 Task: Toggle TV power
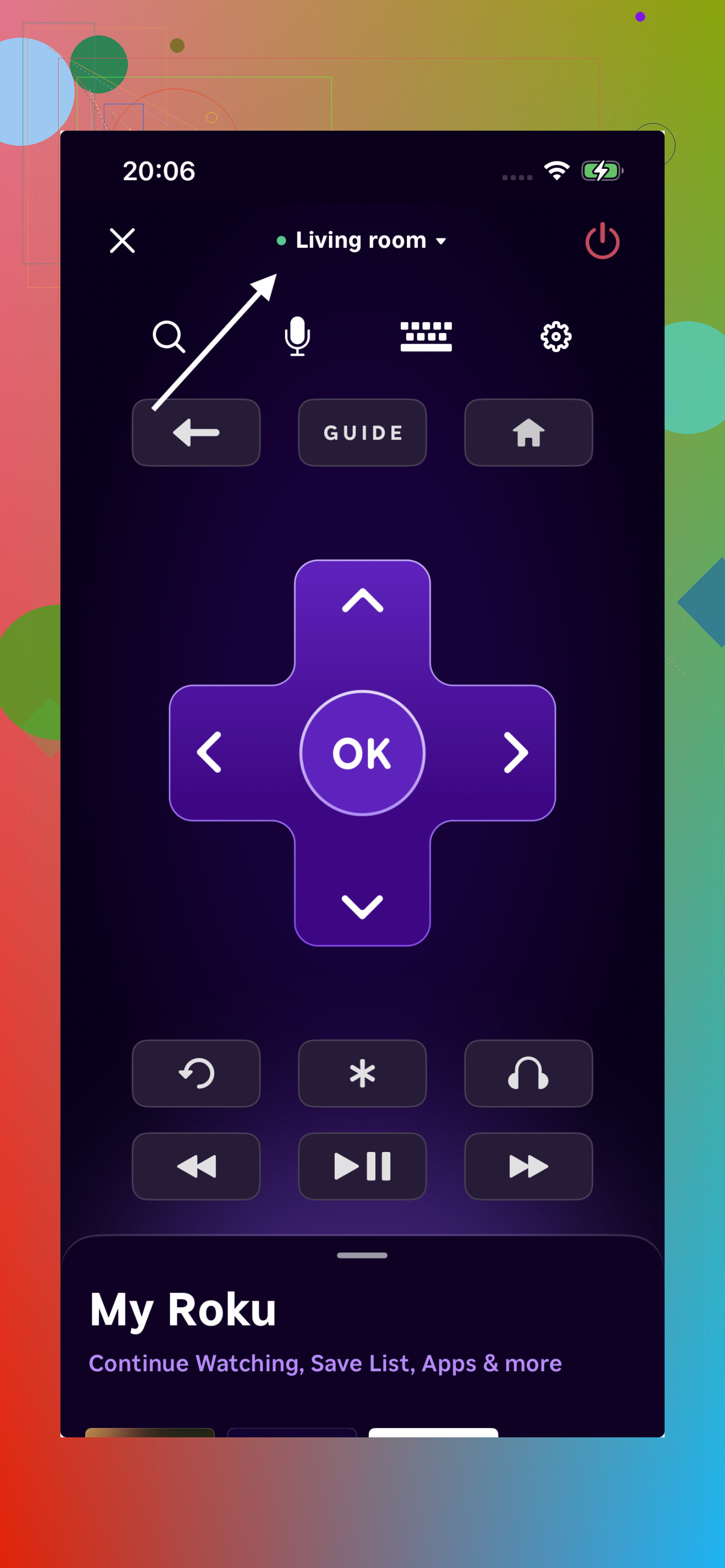[x=602, y=241]
